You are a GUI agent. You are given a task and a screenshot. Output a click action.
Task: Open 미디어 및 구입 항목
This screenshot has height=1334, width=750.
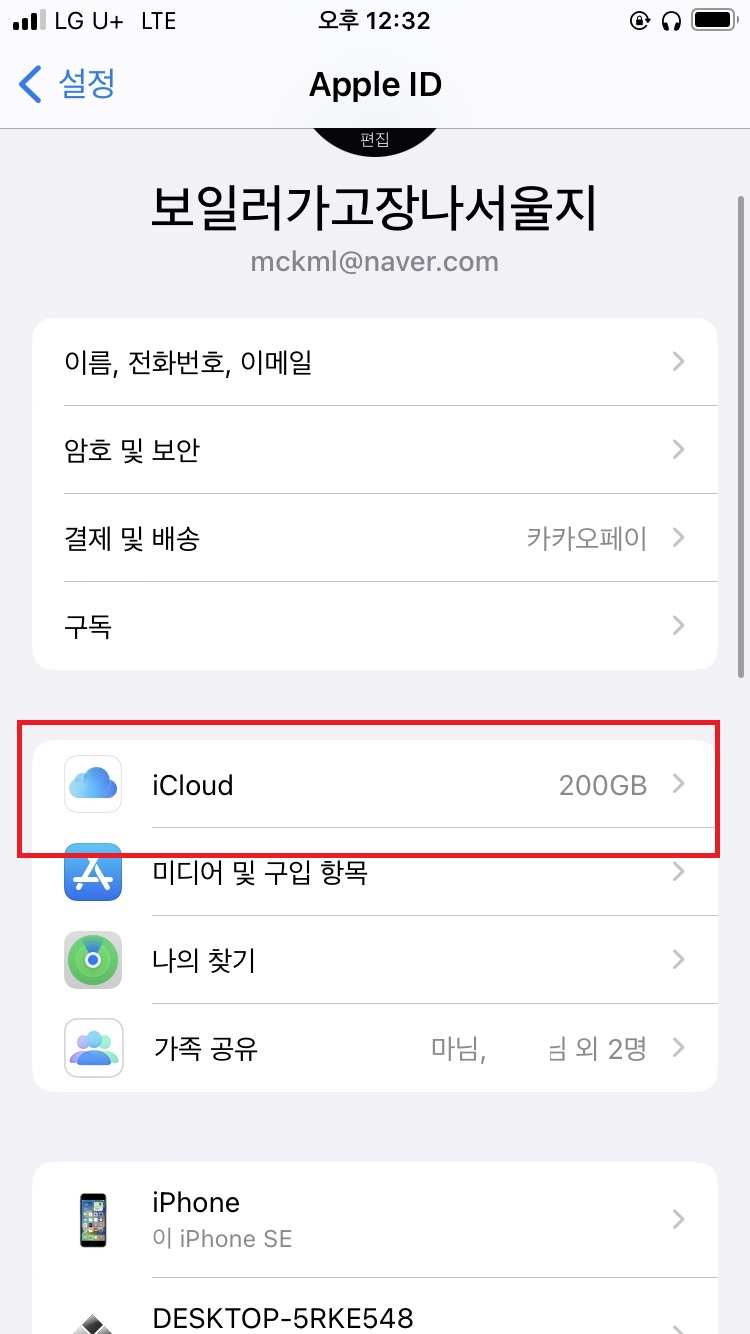pos(375,872)
